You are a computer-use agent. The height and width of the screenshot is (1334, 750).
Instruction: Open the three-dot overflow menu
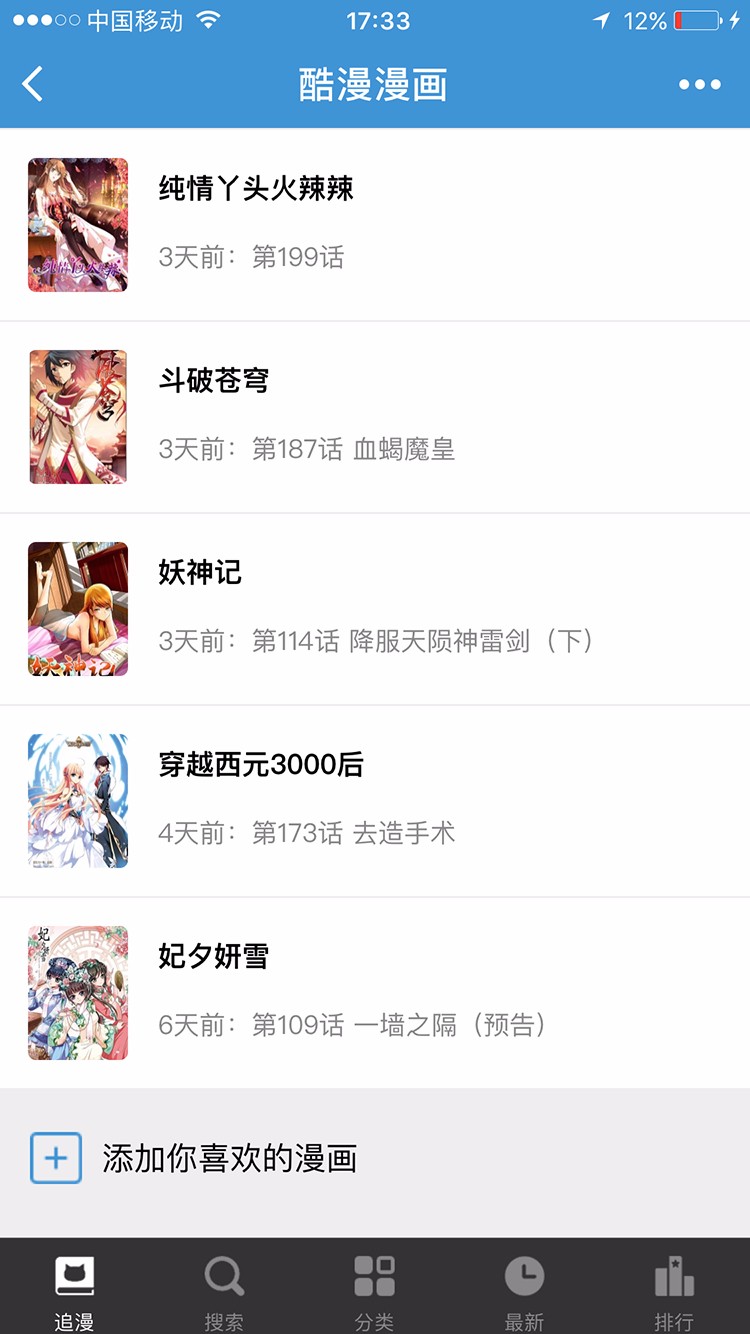pos(699,85)
